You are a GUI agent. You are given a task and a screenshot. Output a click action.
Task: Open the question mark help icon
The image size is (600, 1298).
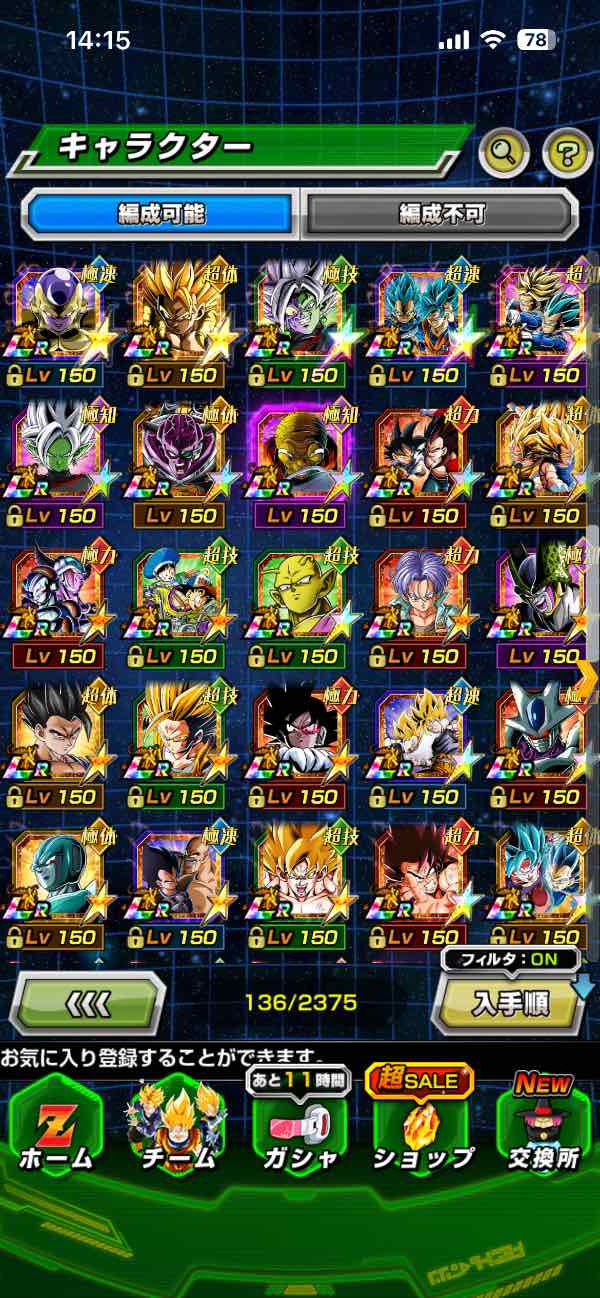pos(568,153)
